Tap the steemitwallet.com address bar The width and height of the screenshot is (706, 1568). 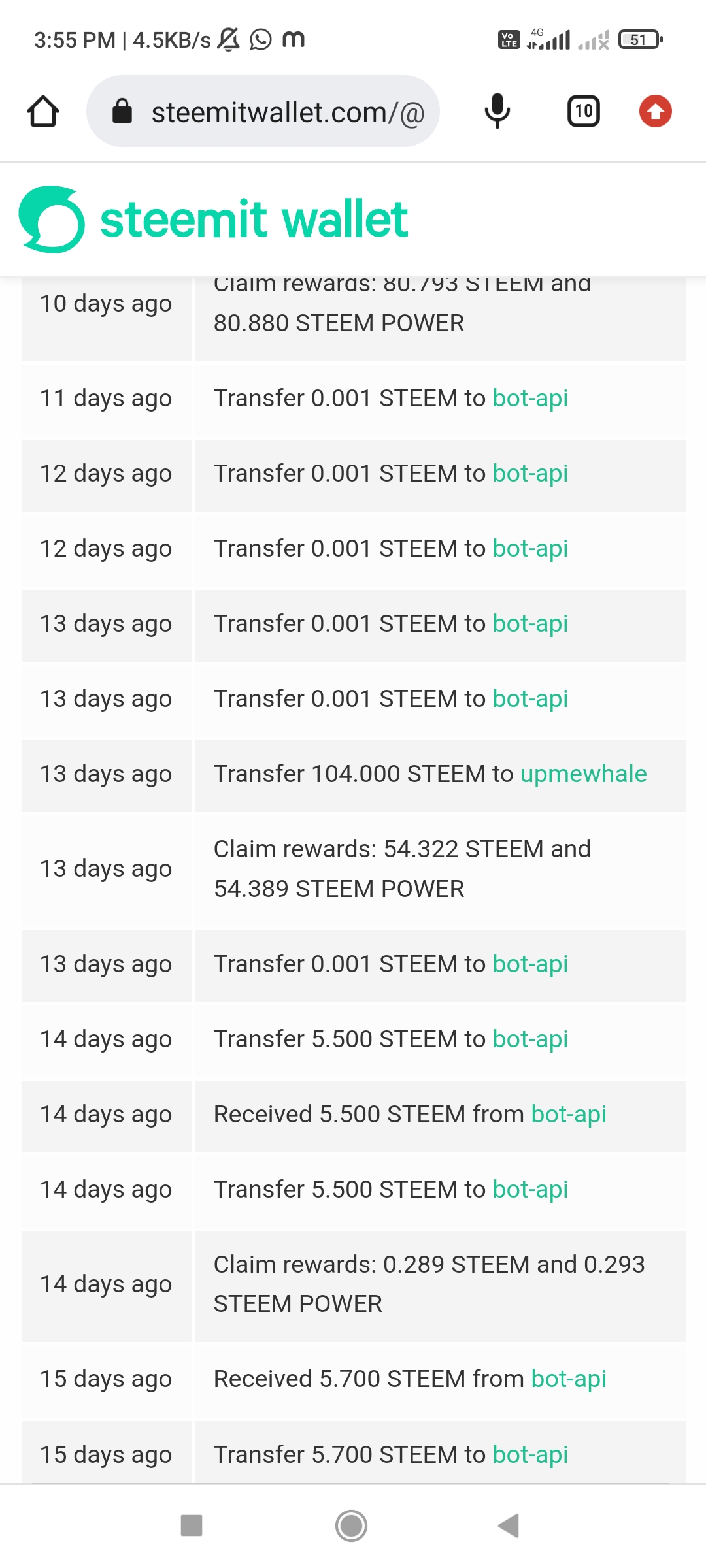(263, 112)
